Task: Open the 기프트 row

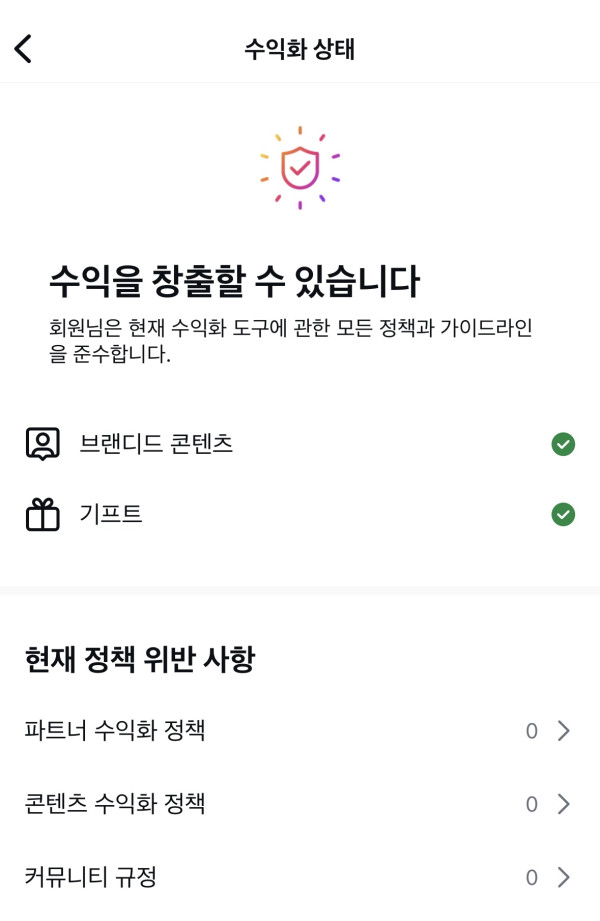Action: (x=298, y=515)
